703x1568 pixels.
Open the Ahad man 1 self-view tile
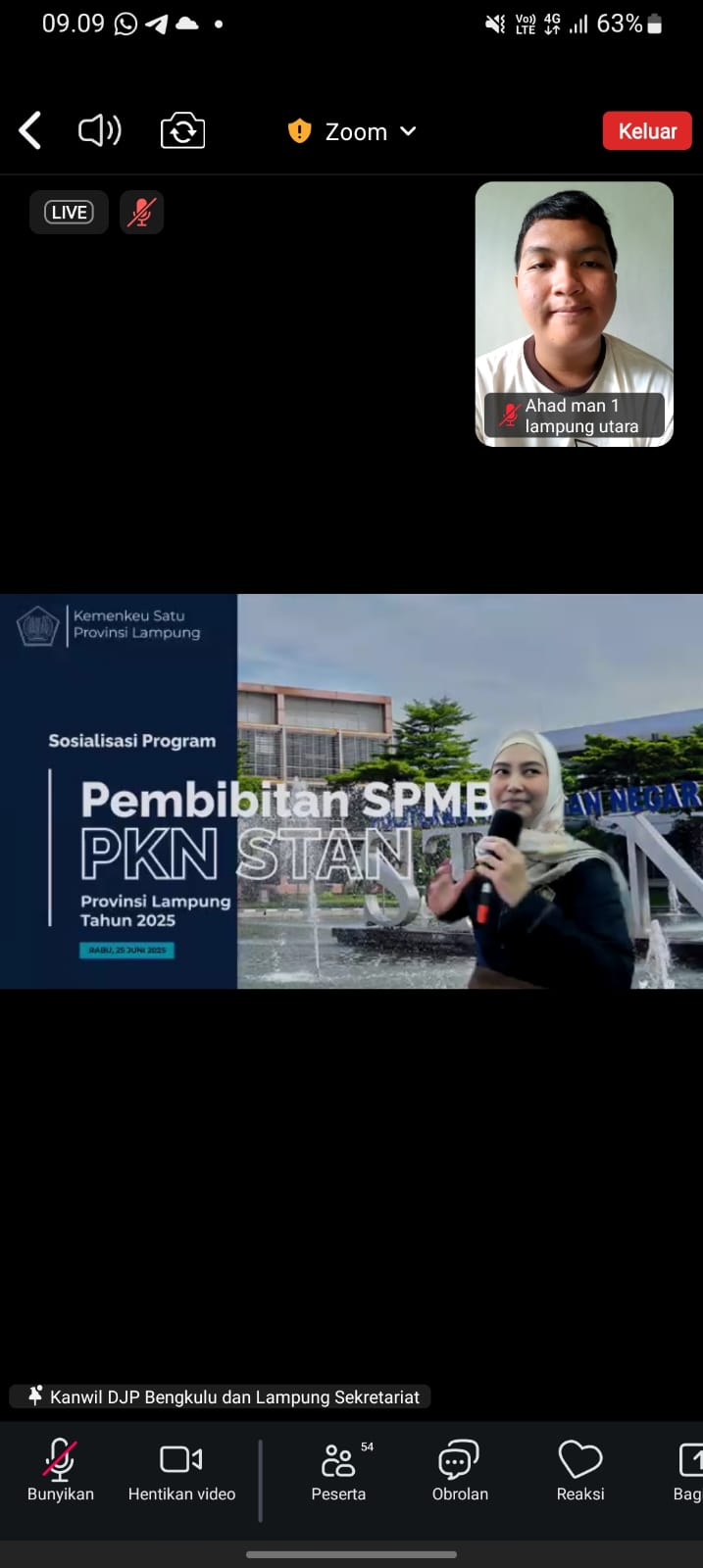point(574,314)
